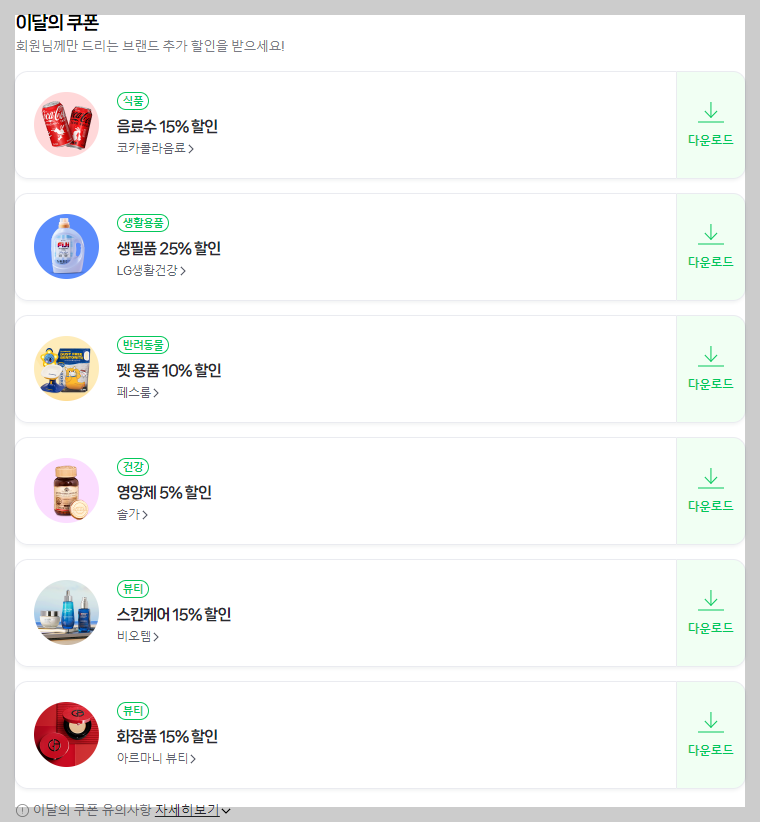760x822 pixels.
Task: Download the 음료수 15% 할인 coupon
Action: pos(710,124)
